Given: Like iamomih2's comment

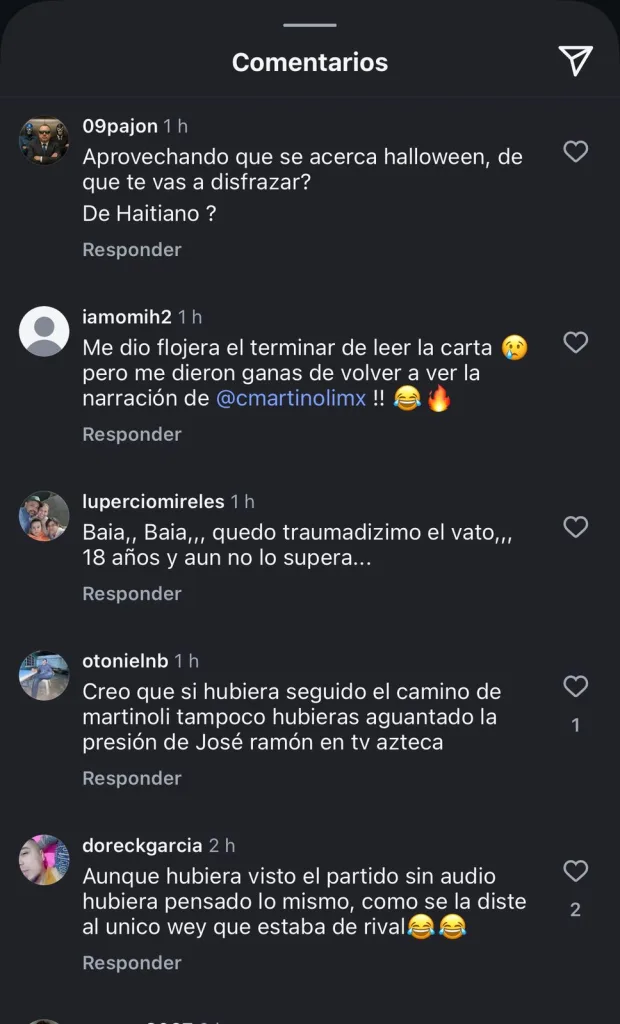Looking at the screenshot, I should click(575, 342).
